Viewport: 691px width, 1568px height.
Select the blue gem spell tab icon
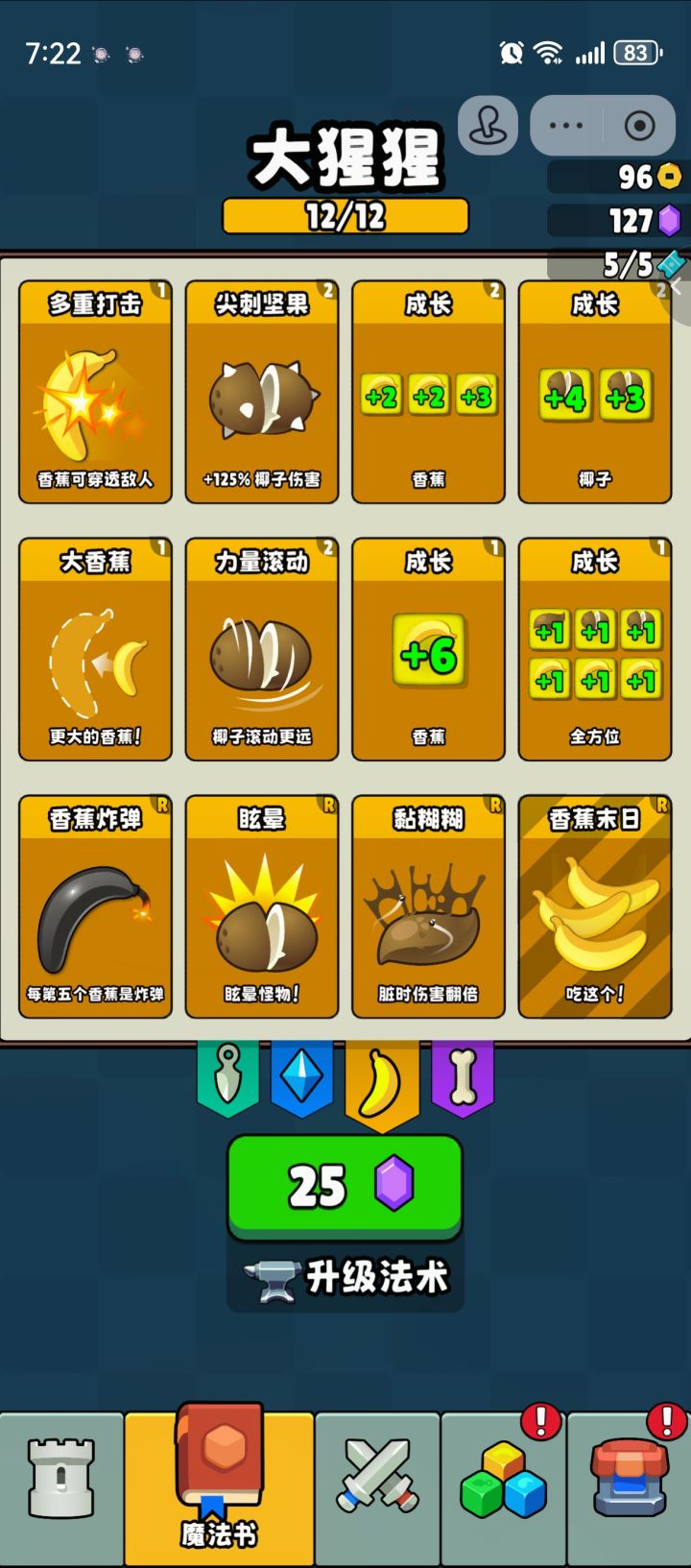click(301, 1080)
